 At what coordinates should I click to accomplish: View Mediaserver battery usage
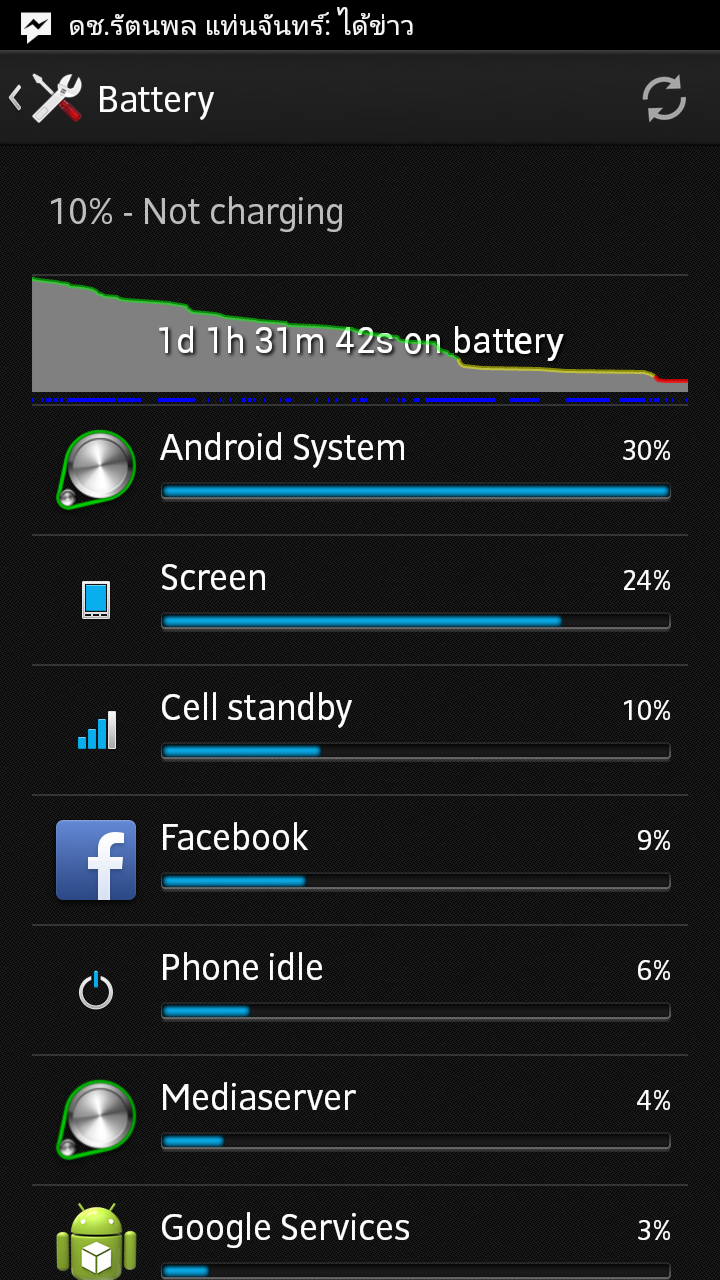coord(360,1120)
